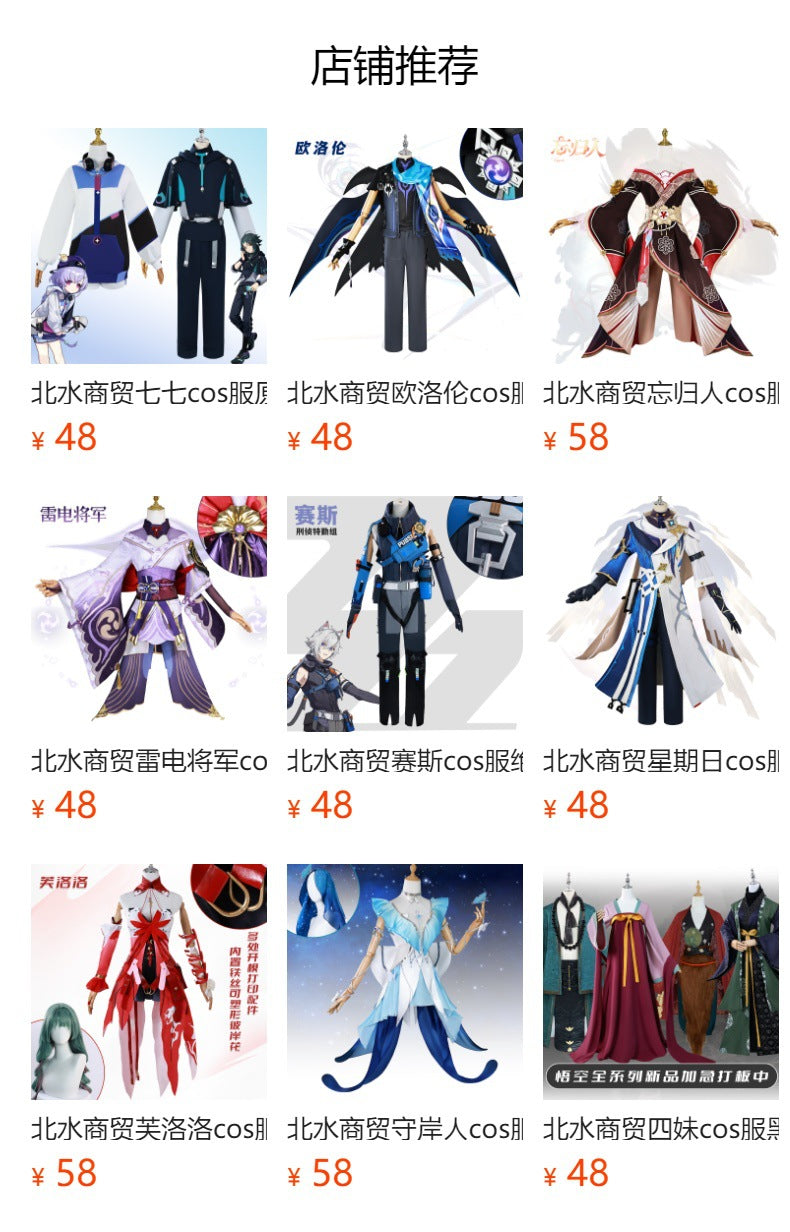Open the 四妹 cos服 listing
This screenshot has height=1232, width=790.
pyautogui.click(x=661, y=982)
